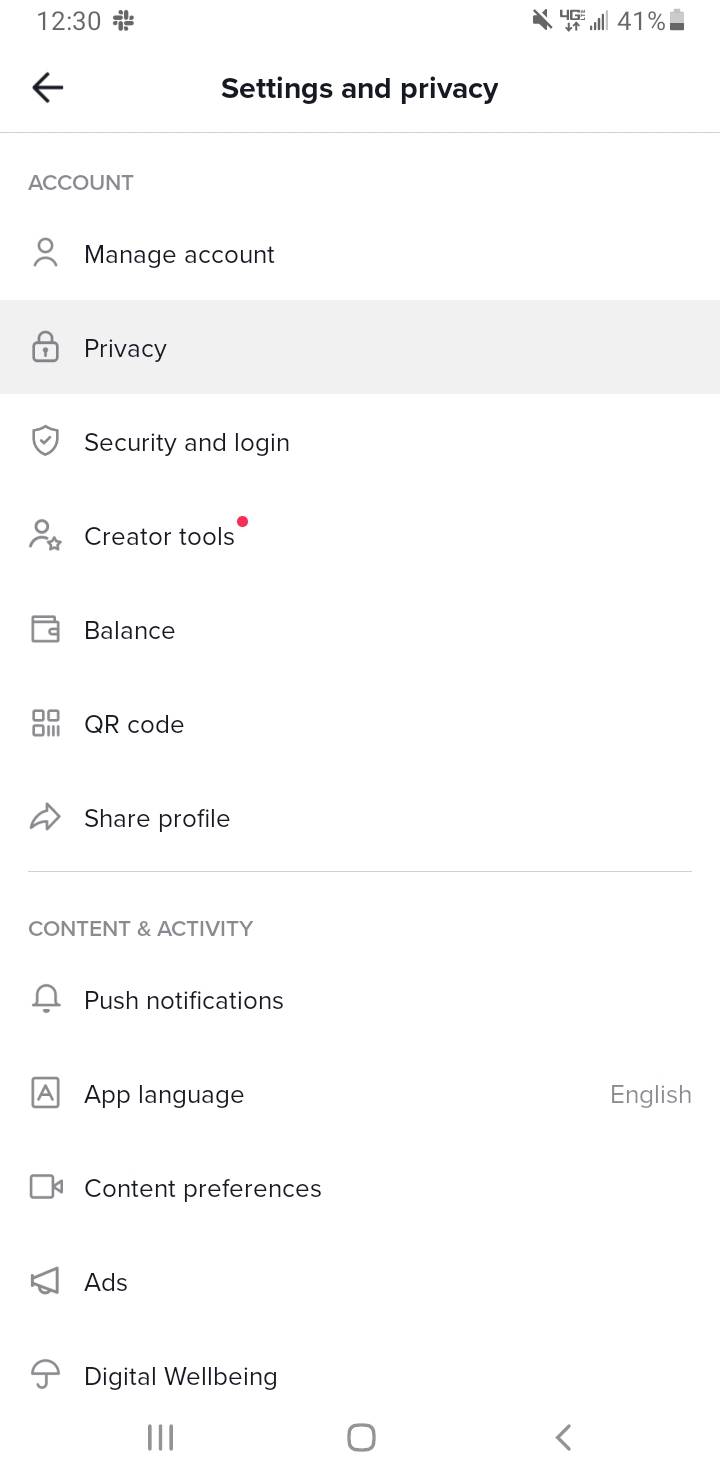Select the Manage account person icon
The height and width of the screenshot is (1480, 720).
(x=45, y=253)
